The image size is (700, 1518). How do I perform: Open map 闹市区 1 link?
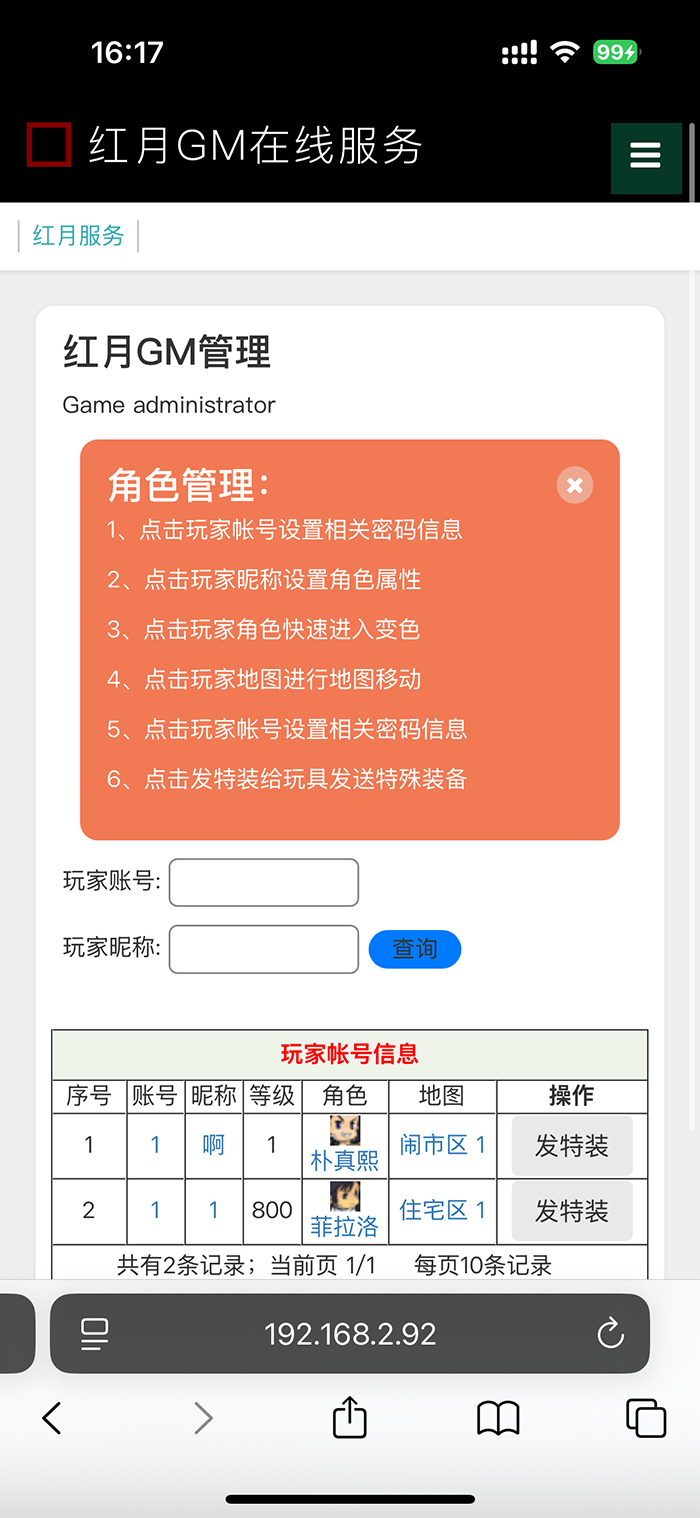pyautogui.click(x=442, y=1145)
